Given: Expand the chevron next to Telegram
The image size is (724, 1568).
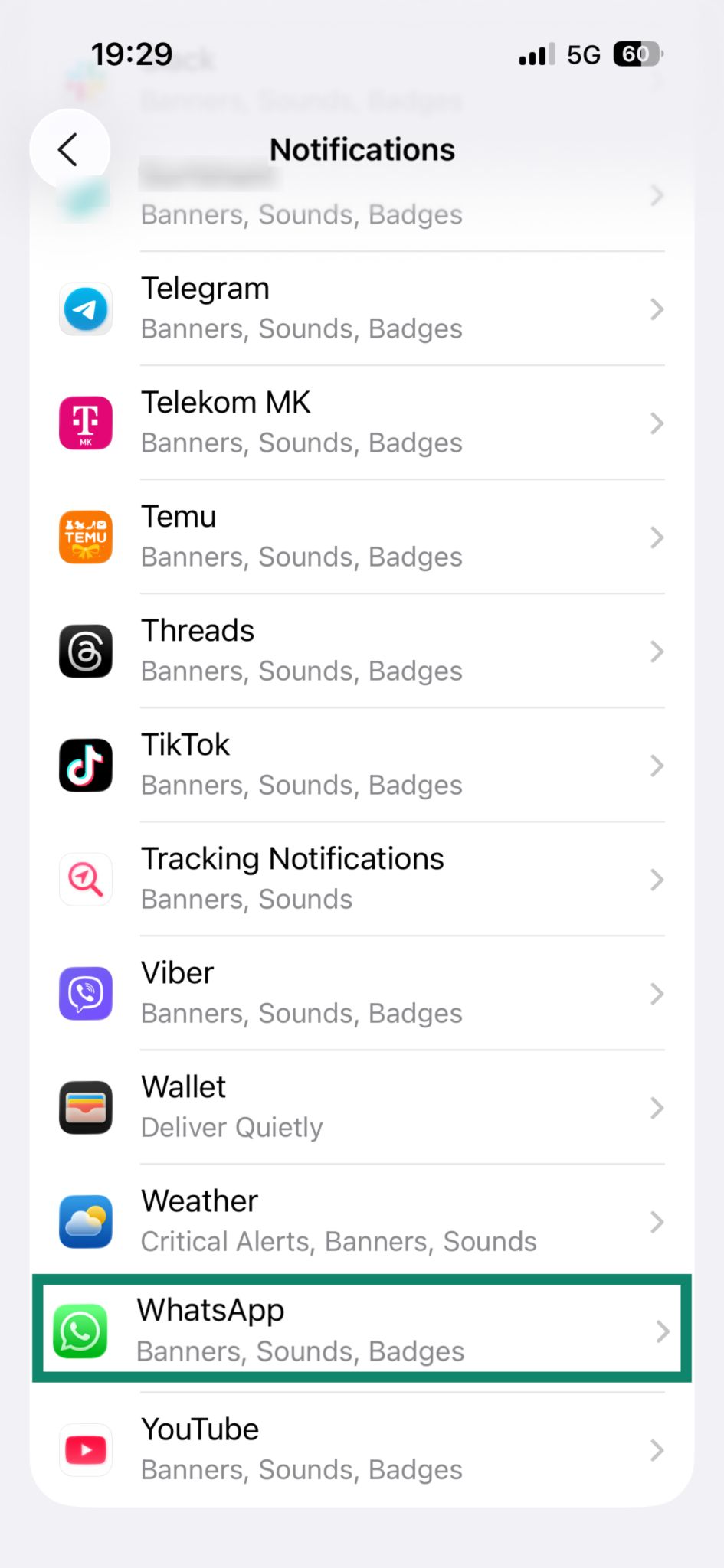Looking at the screenshot, I should click(657, 309).
